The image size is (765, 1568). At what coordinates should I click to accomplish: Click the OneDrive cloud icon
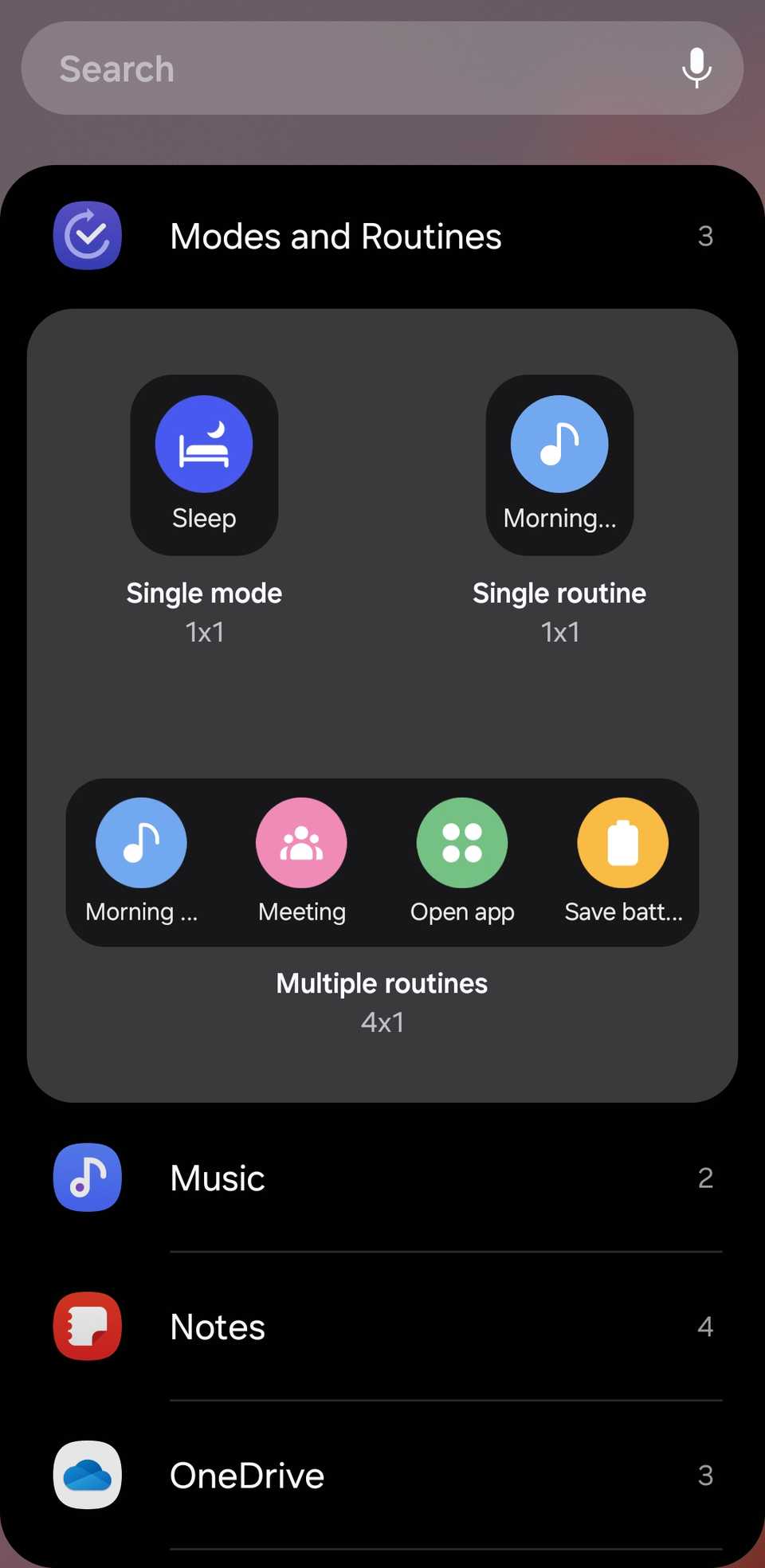(x=87, y=1475)
